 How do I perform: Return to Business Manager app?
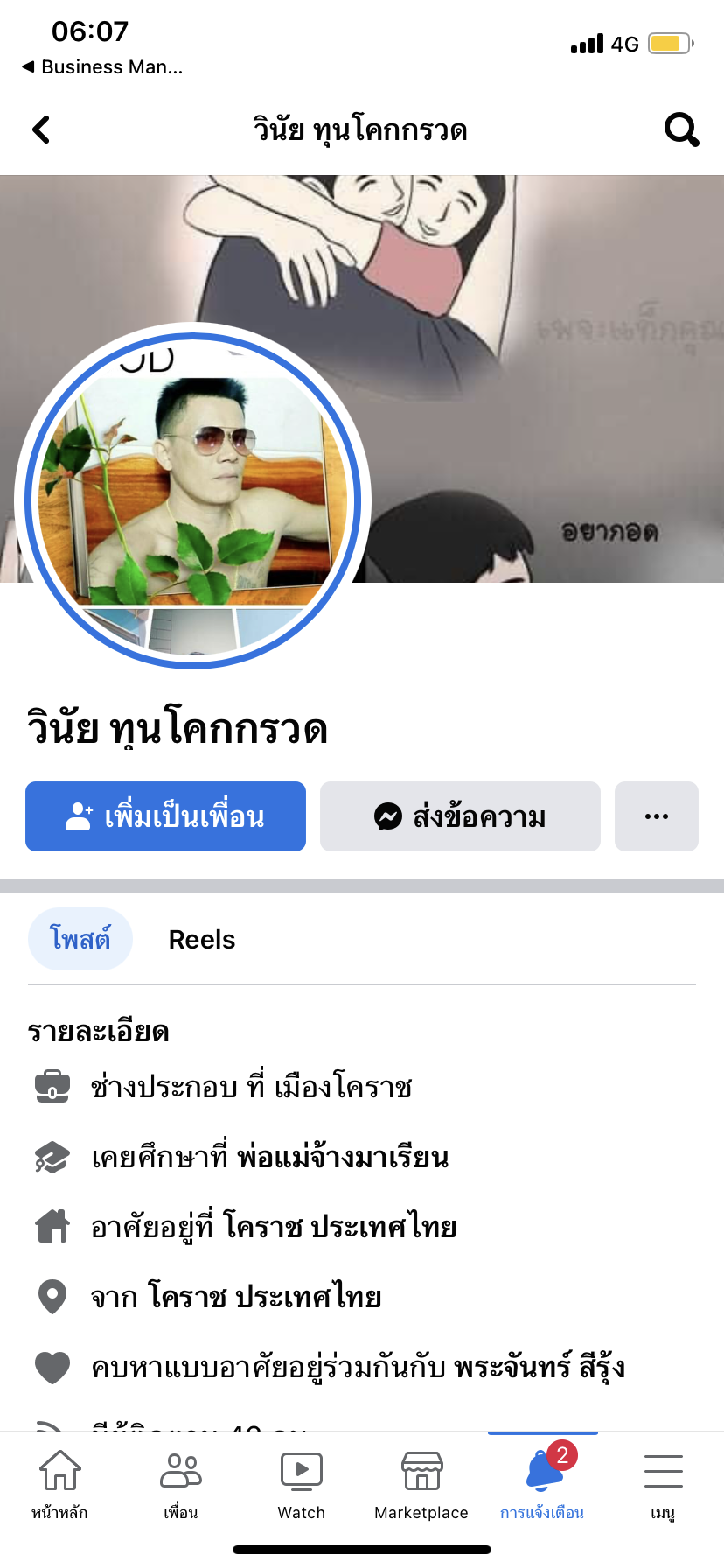click(x=102, y=66)
